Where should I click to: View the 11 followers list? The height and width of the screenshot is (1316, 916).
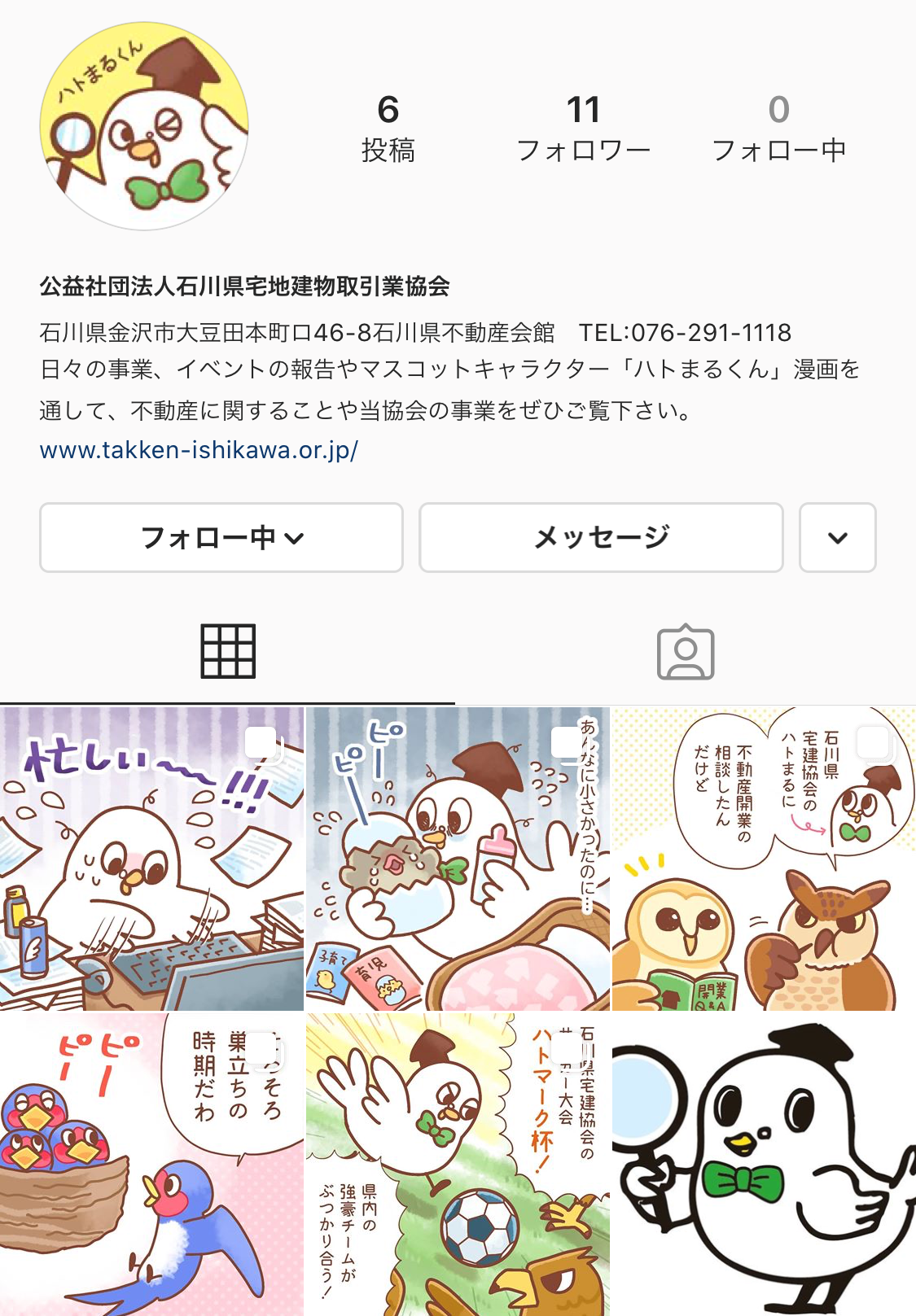pos(583,129)
